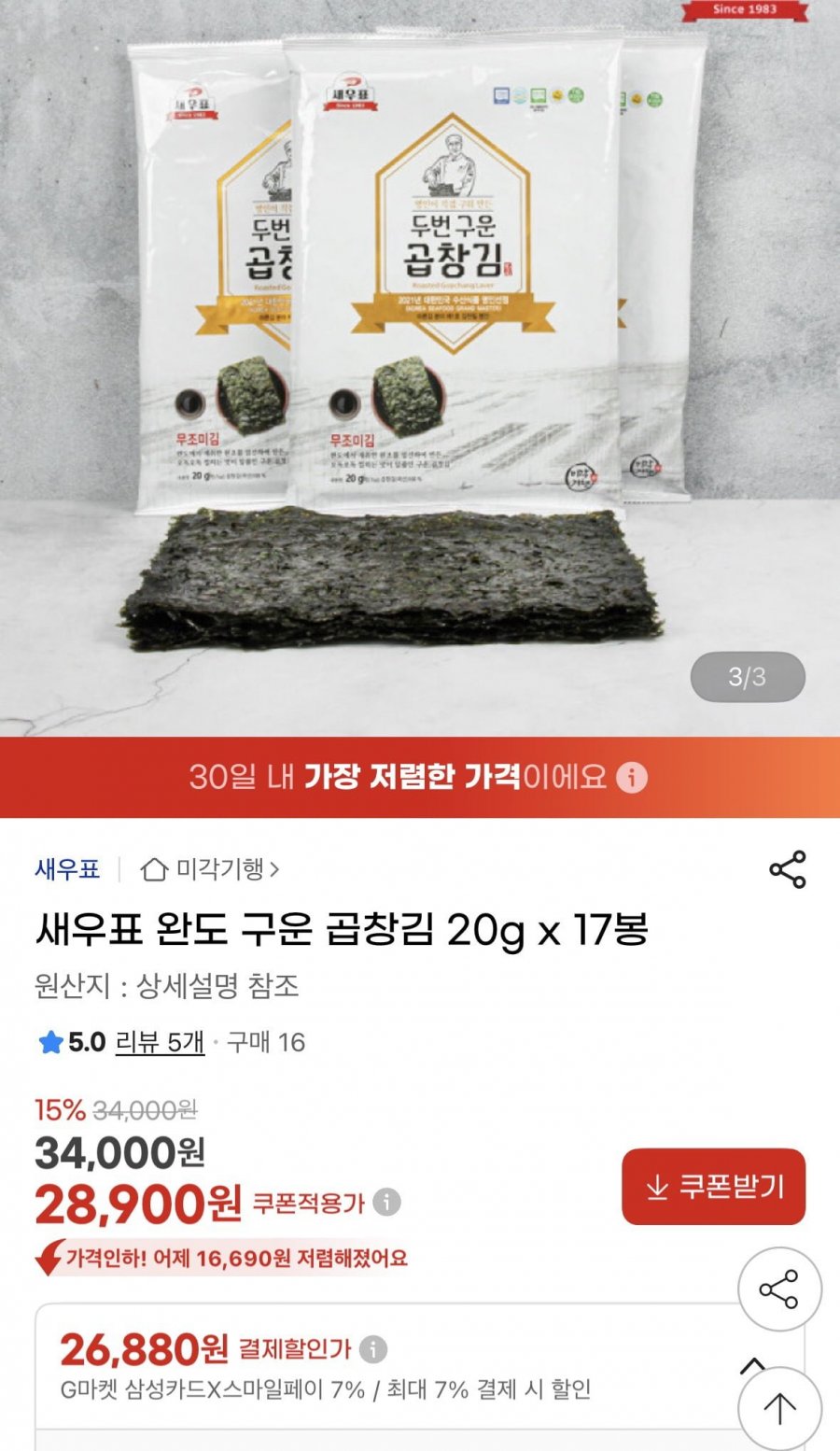
Task: Open the 리뷰 5개 reviews link
Action: (x=160, y=1042)
